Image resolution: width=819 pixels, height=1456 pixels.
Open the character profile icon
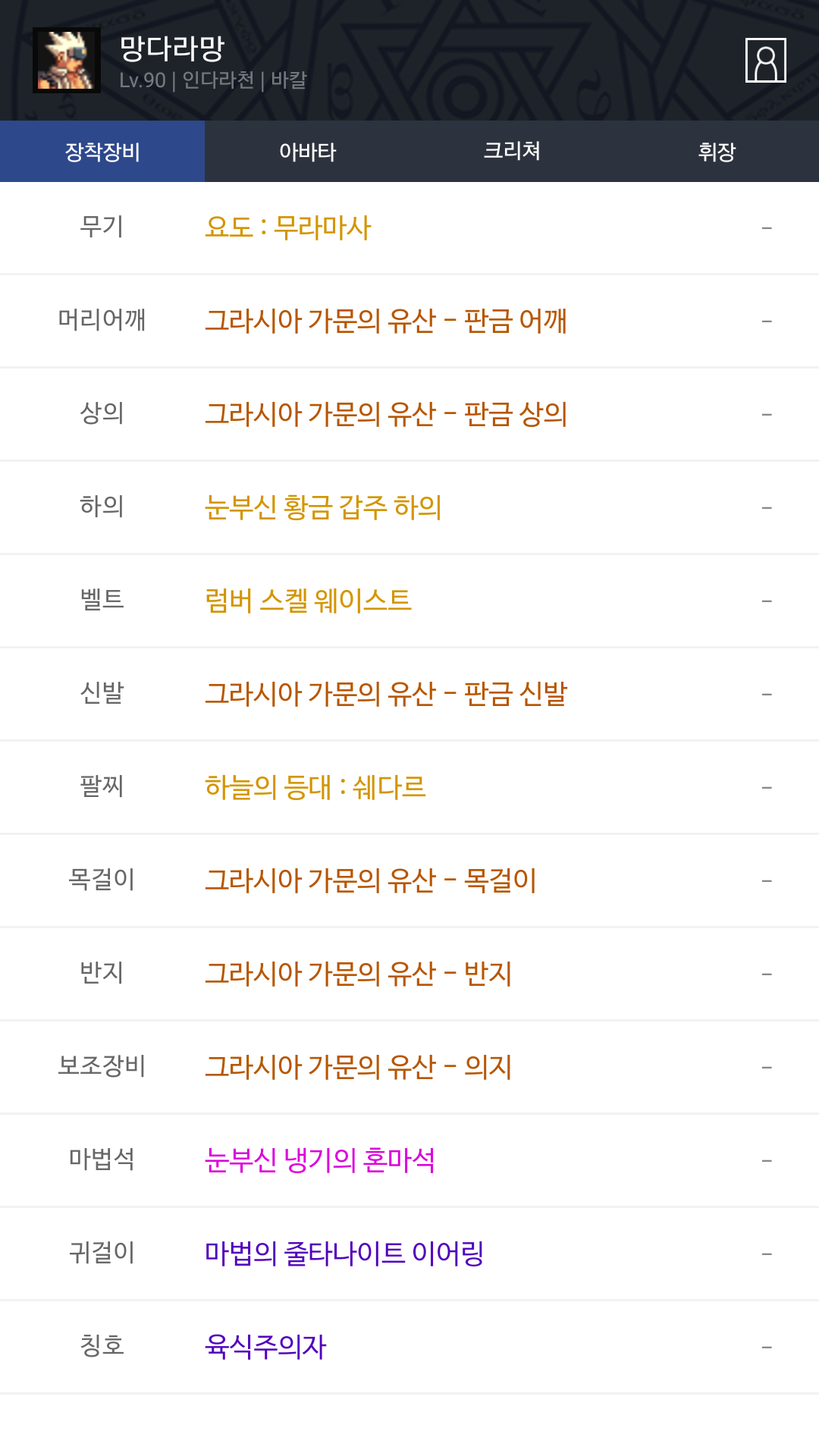pos(765,60)
